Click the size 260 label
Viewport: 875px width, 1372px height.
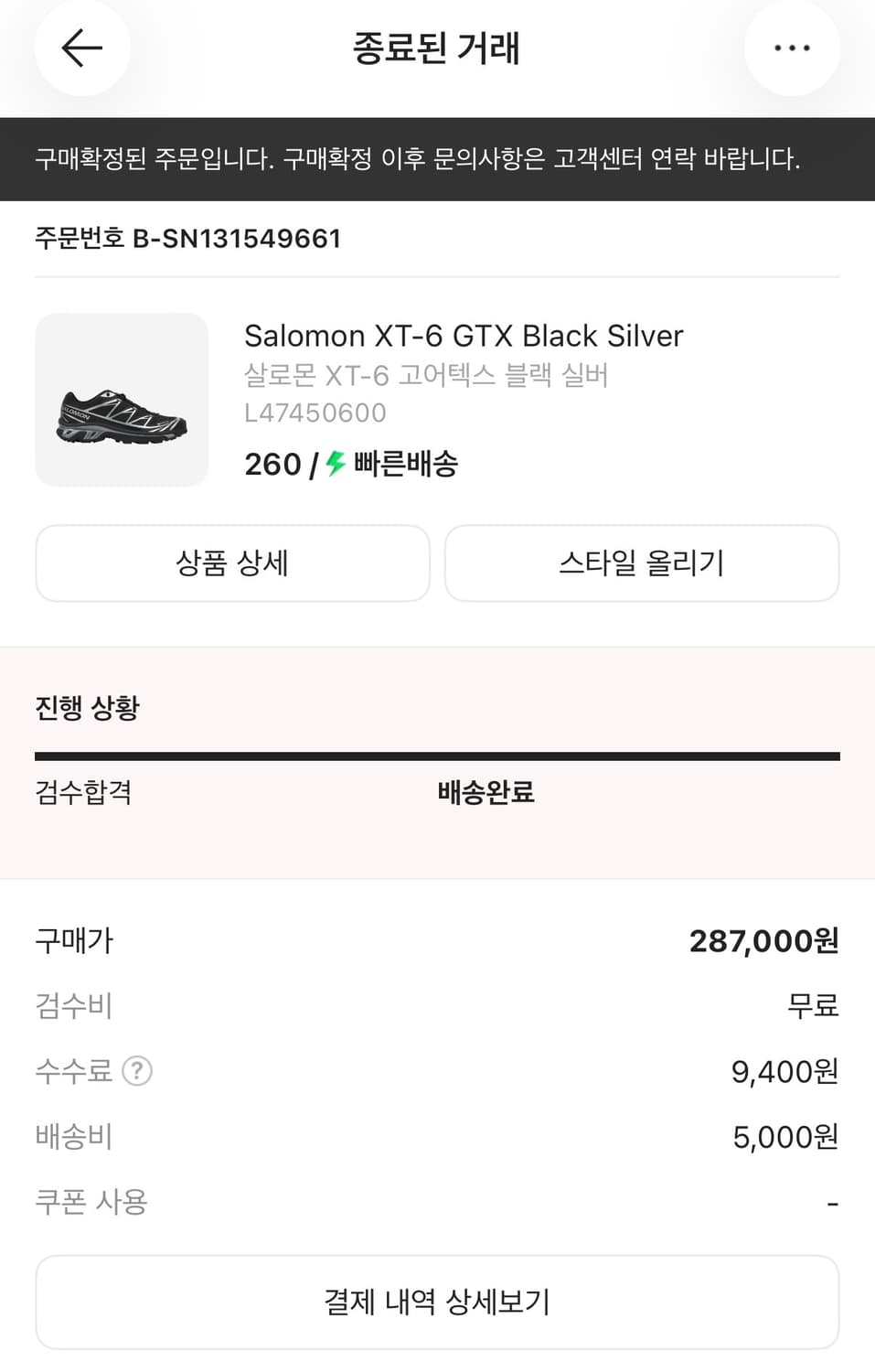coord(272,464)
